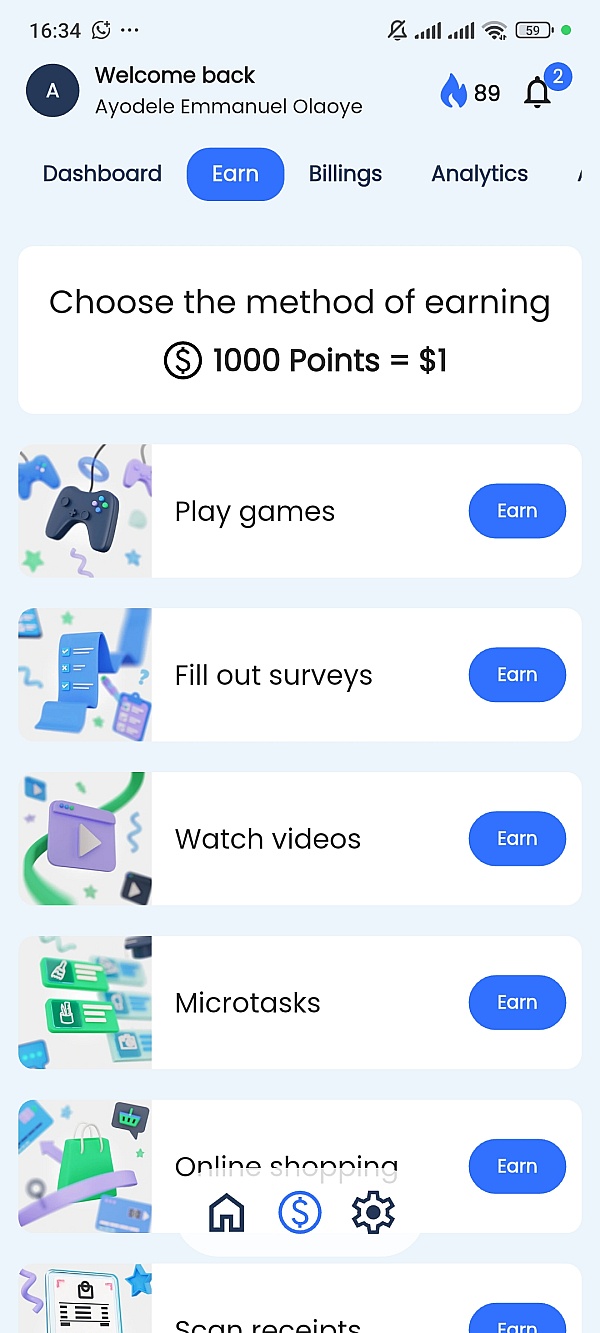This screenshot has width=600, height=1333.
Task: Tap Earn for Fill out surveys
Action: point(517,675)
